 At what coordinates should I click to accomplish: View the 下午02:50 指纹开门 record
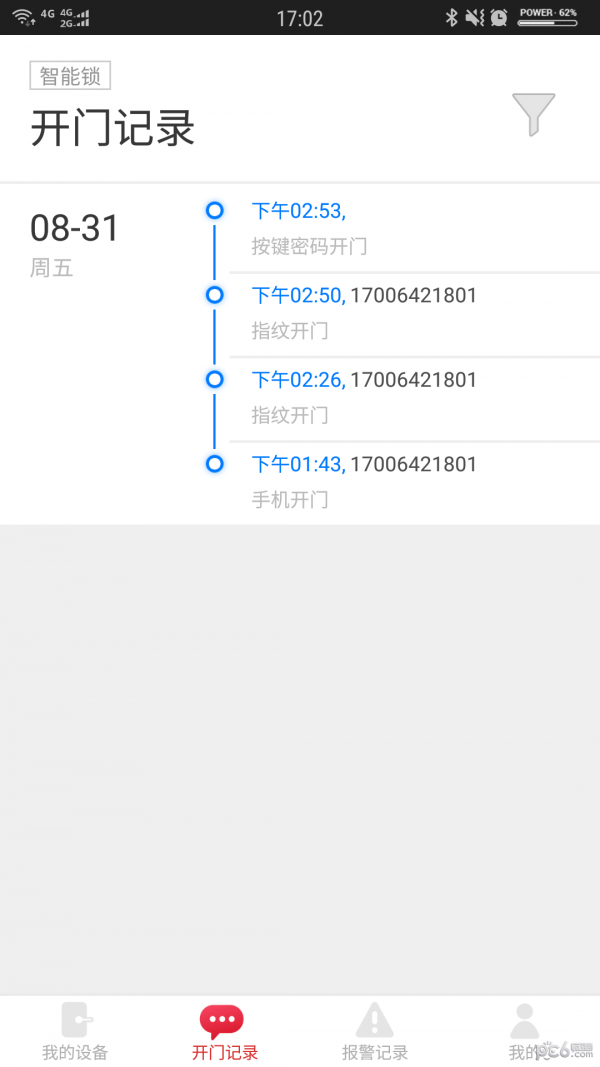[x=415, y=313]
